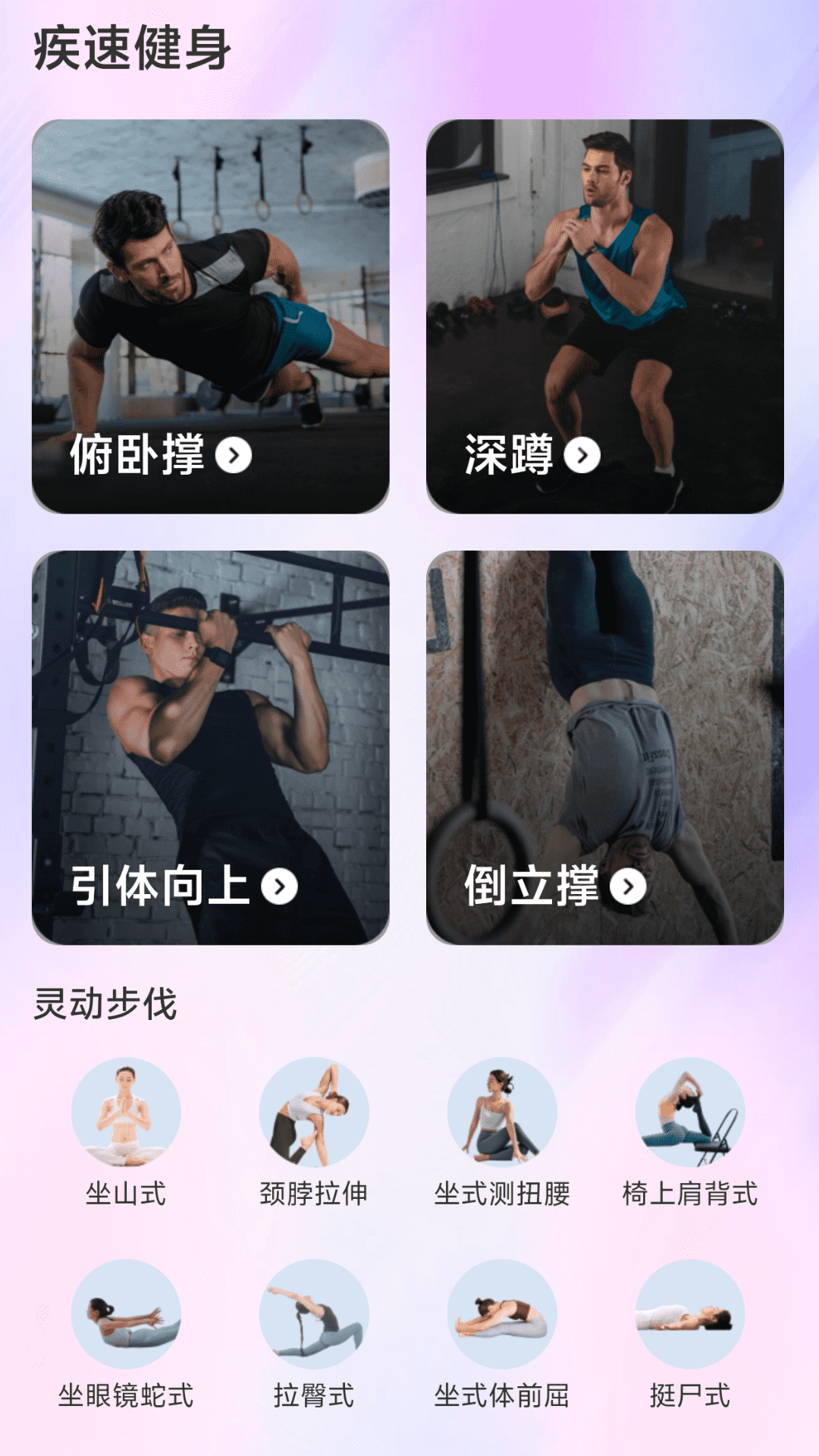Select the 挺尸式 pose
This screenshot has height=1456, width=819.
690,1314
